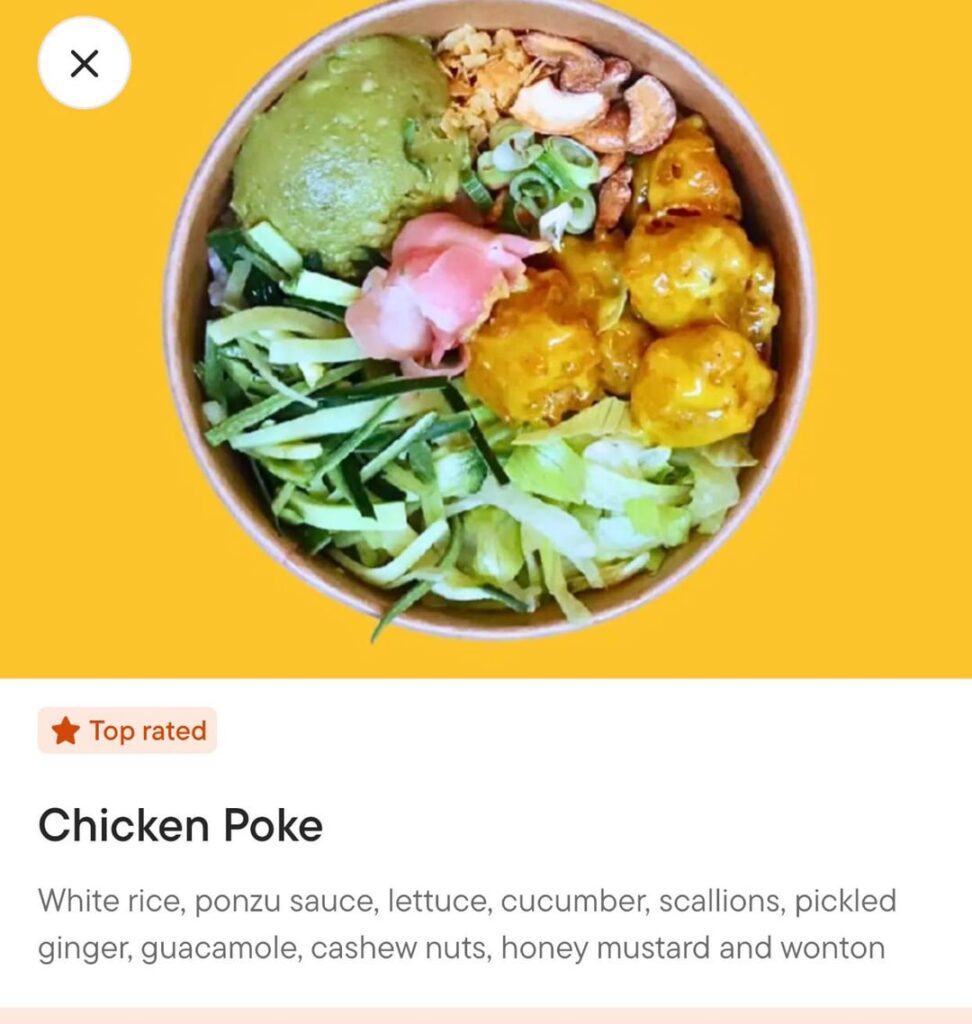
Task: Click the Chicken Poke title
Action: click(178, 826)
